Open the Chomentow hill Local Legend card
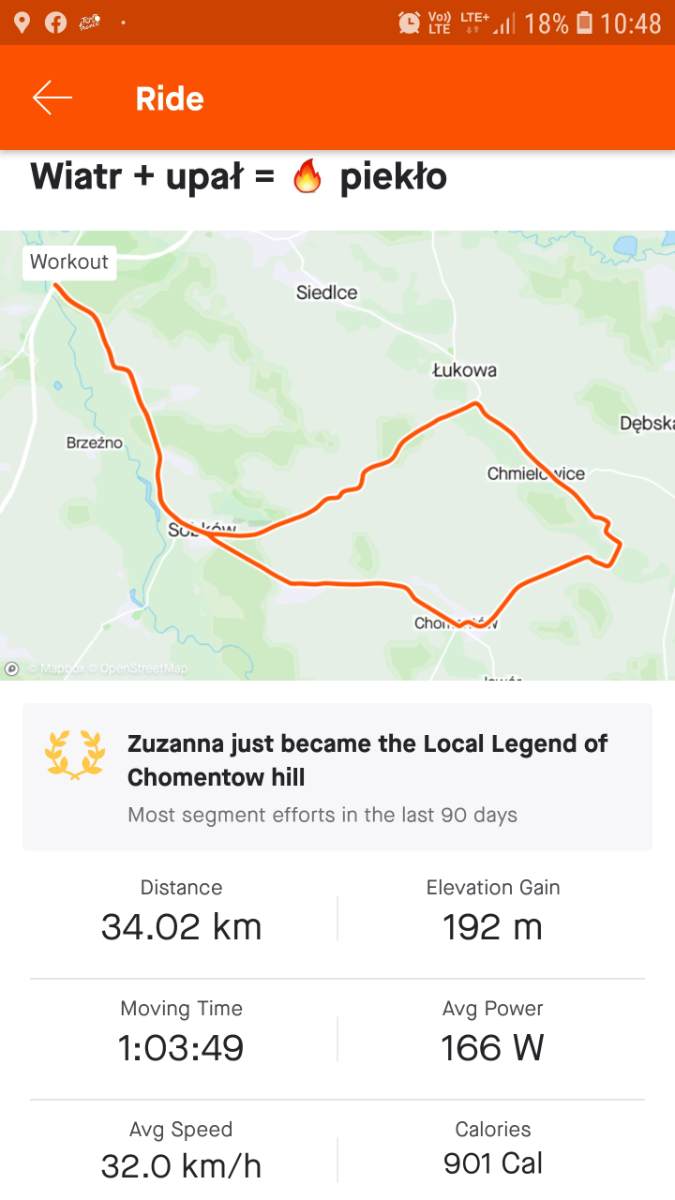The height and width of the screenshot is (1200, 675). point(337,777)
